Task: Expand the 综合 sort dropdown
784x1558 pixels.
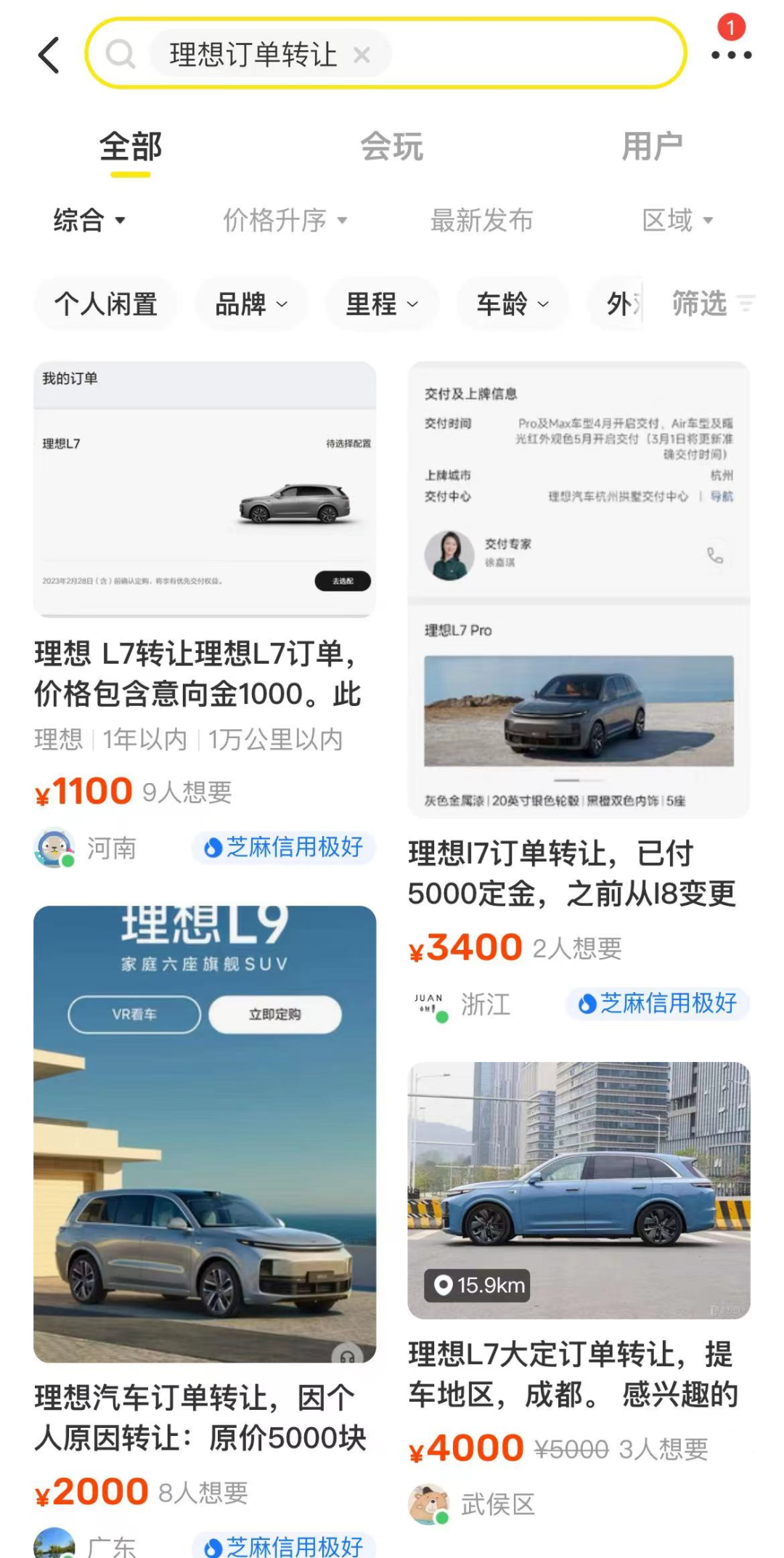Action: tap(89, 220)
